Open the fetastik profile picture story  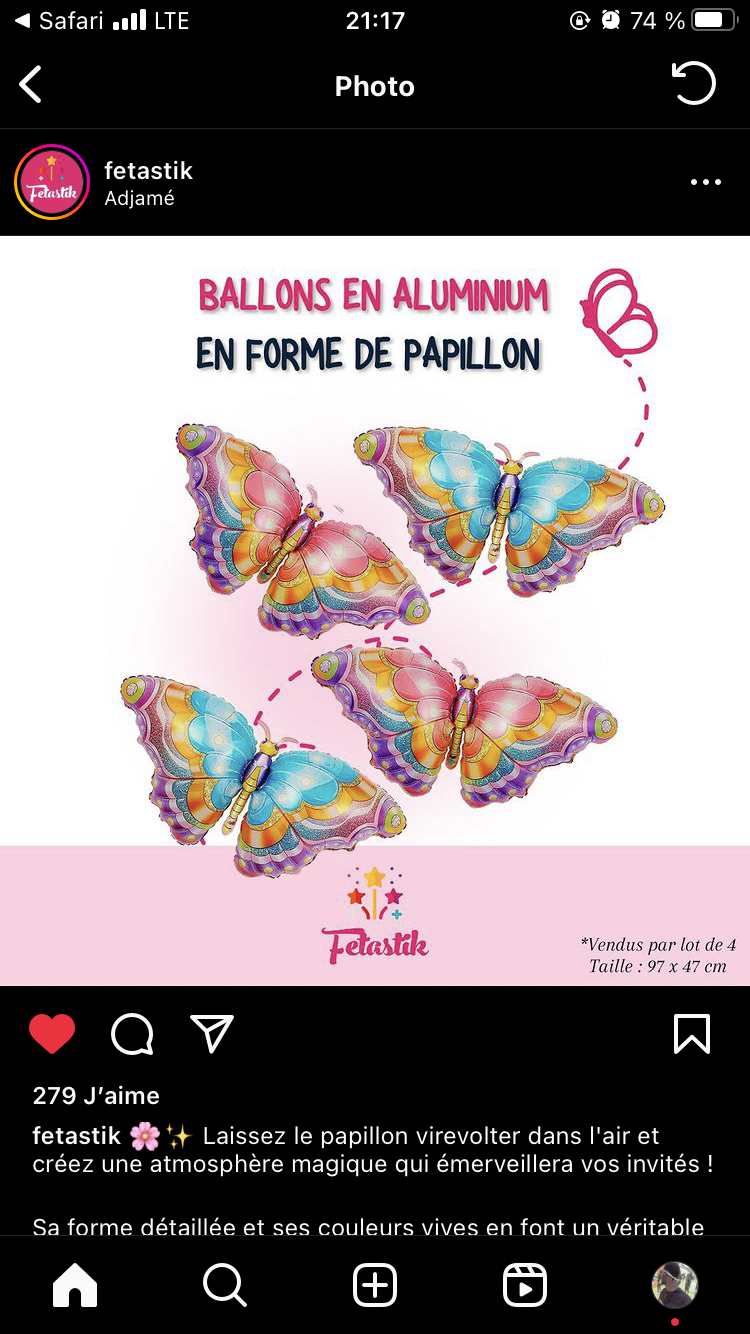(x=52, y=182)
